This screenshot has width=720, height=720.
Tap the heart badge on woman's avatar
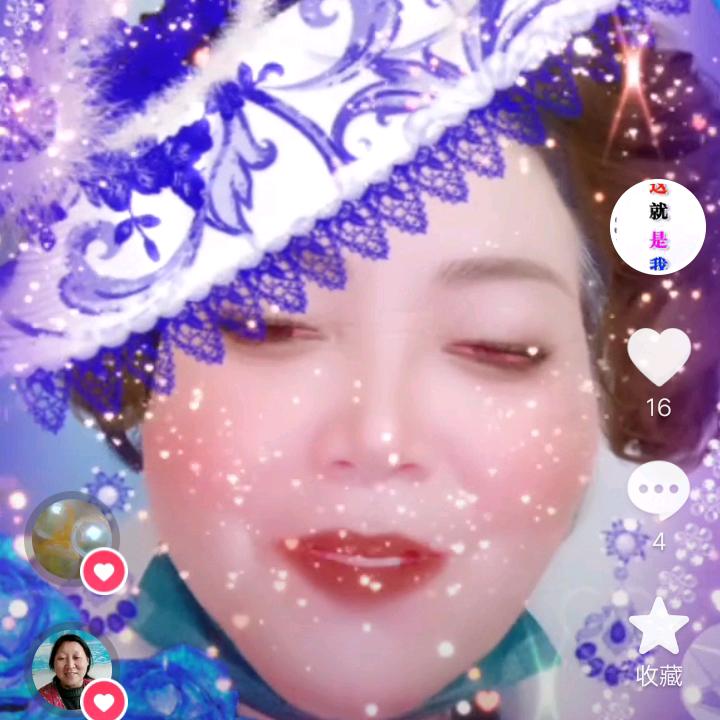click(104, 701)
